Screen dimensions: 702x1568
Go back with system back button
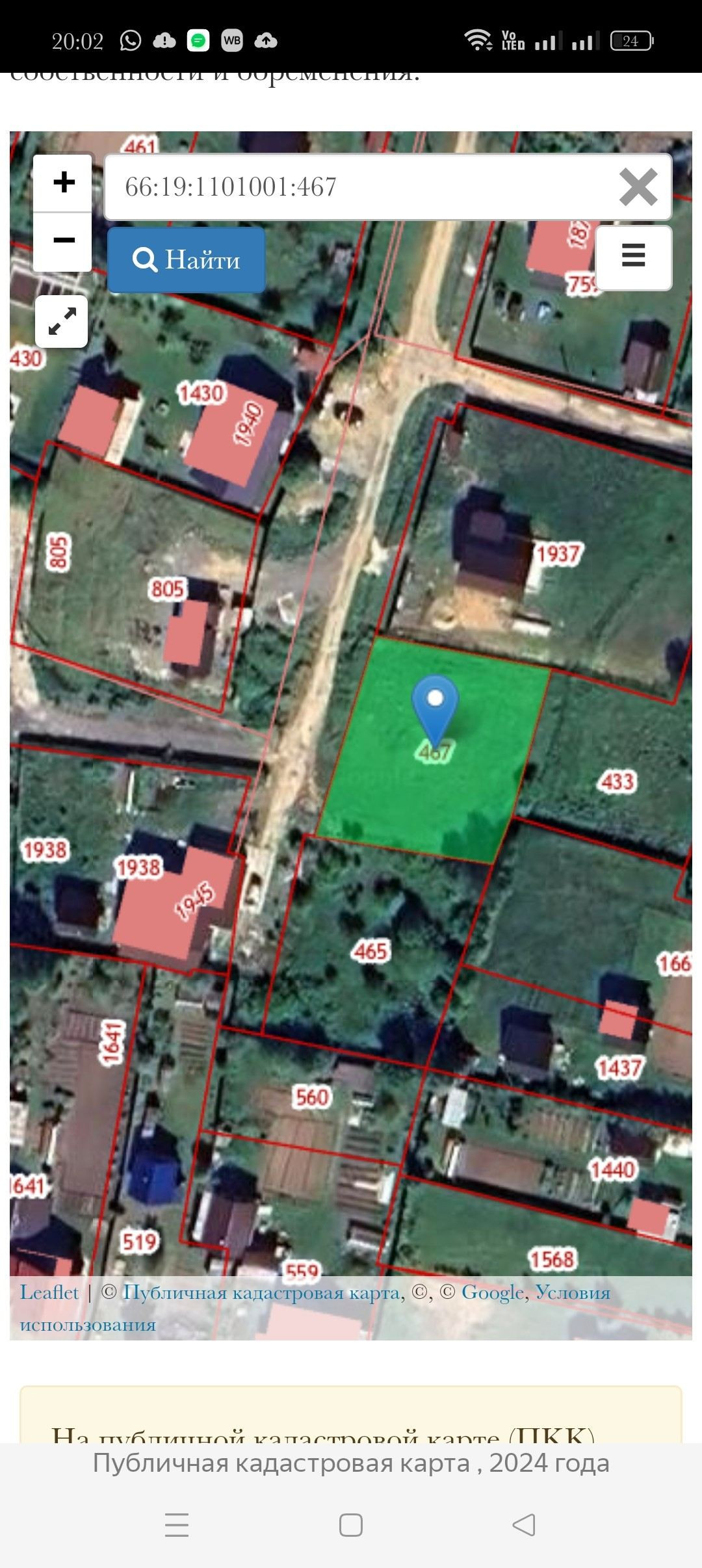coord(524,1524)
